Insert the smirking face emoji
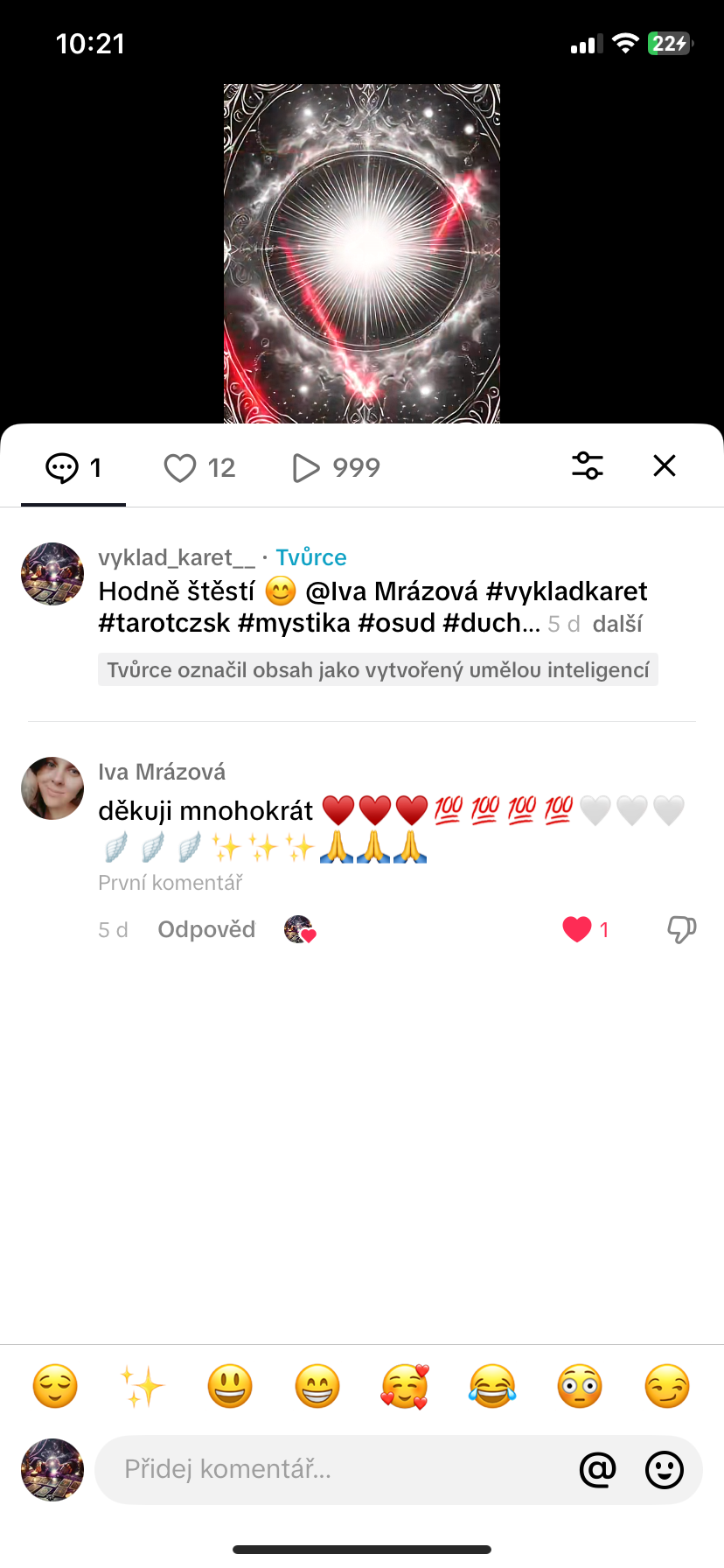Image resolution: width=724 pixels, height=1568 pixels. click(x=667, y=1386)
